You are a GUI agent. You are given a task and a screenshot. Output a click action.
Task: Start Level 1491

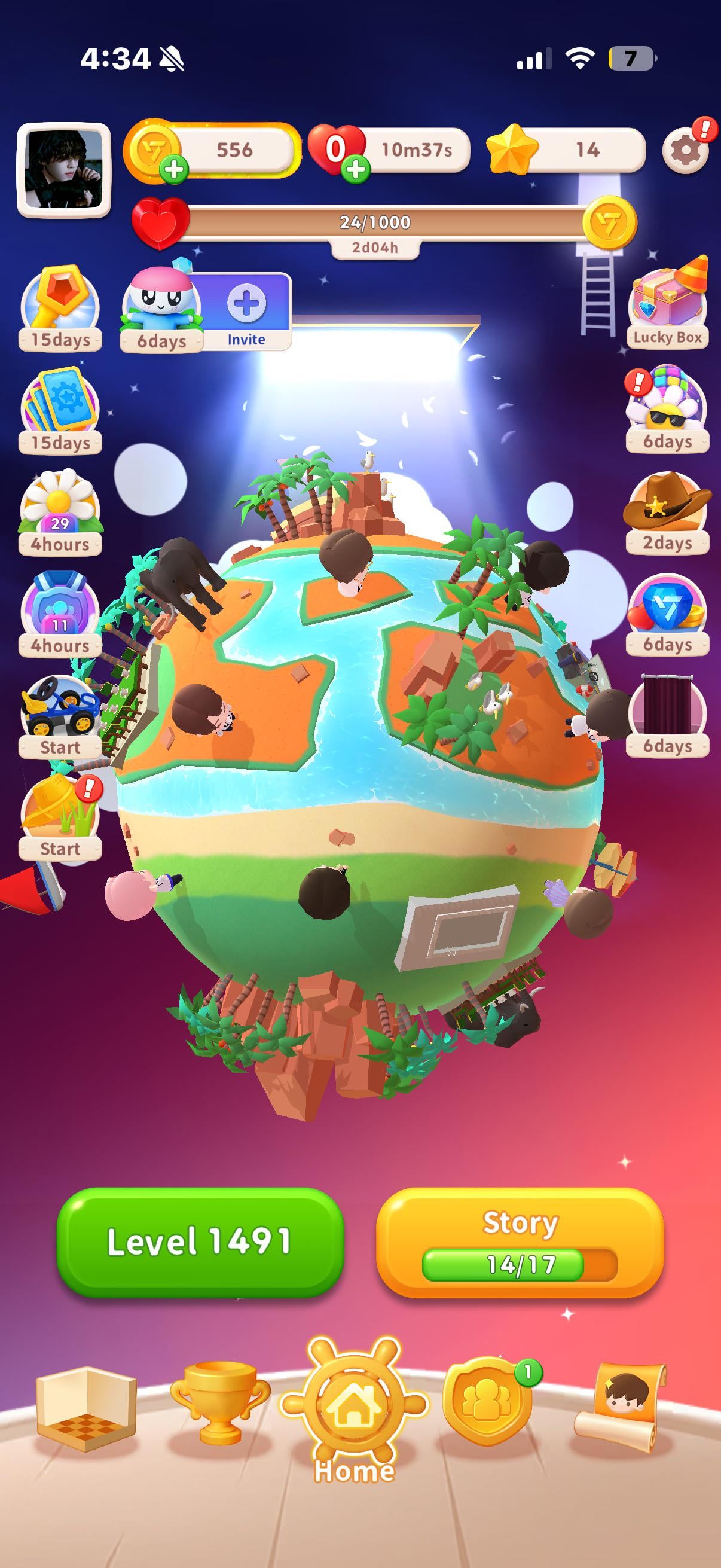tap(200, 1241)
